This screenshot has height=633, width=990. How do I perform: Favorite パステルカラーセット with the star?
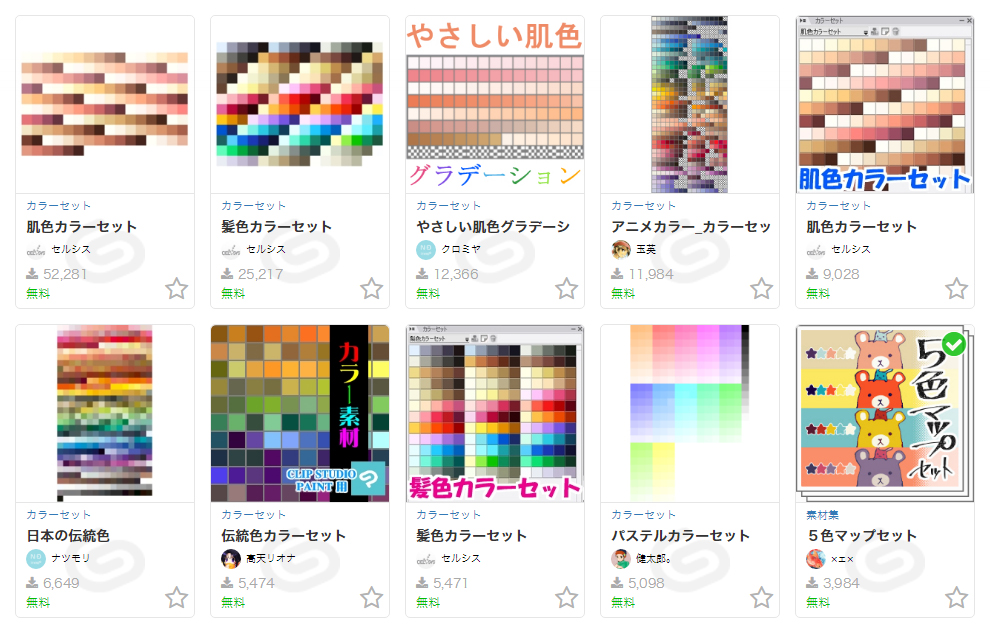761,598
